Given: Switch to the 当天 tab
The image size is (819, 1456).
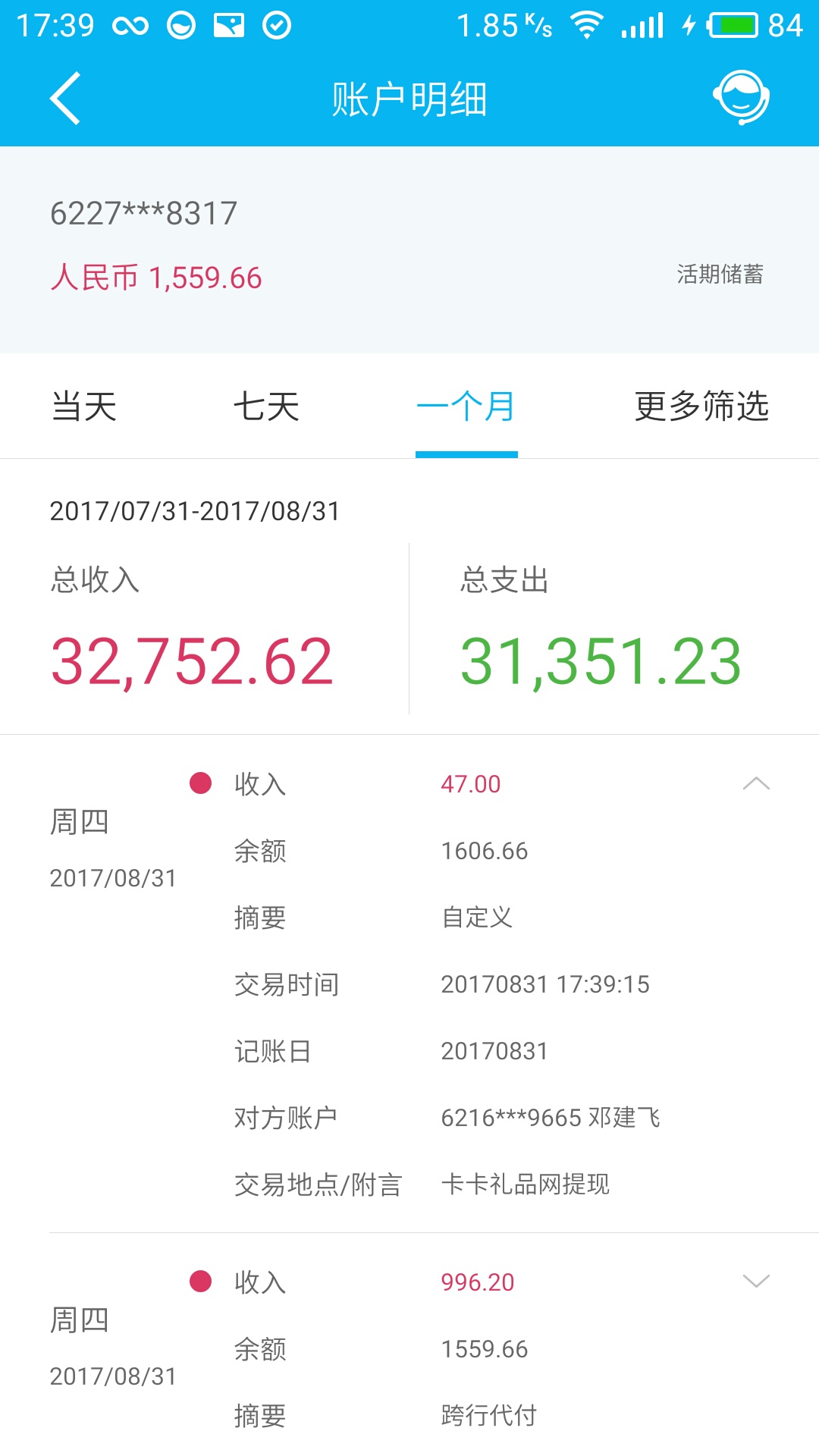Looking at the screenshot, I should (x=84, y=406).
